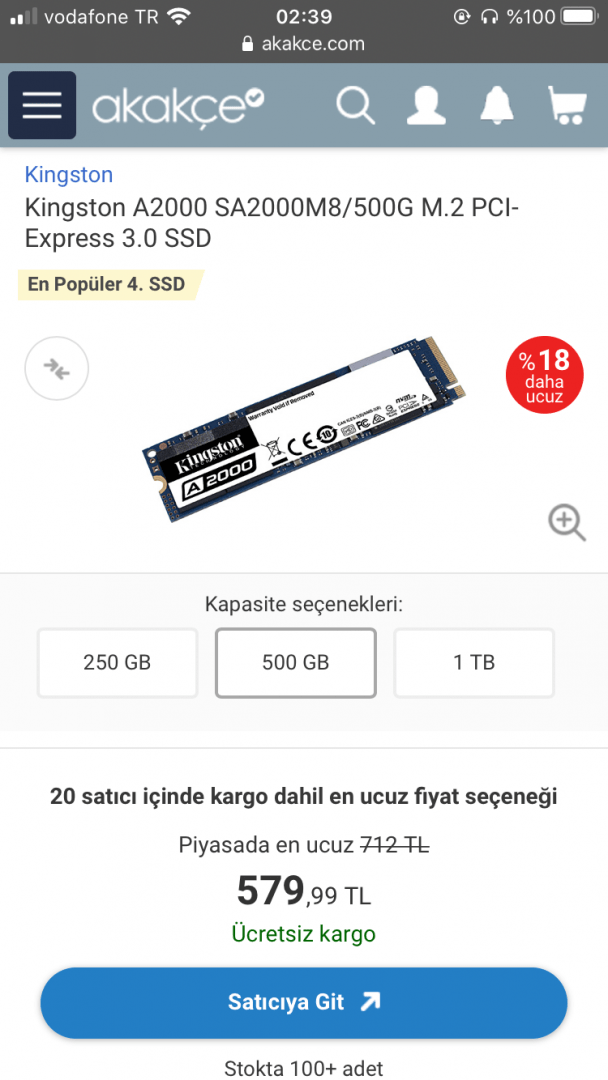
Task: Zoom the product image with magnifier
Action: [x=566, y=522]
